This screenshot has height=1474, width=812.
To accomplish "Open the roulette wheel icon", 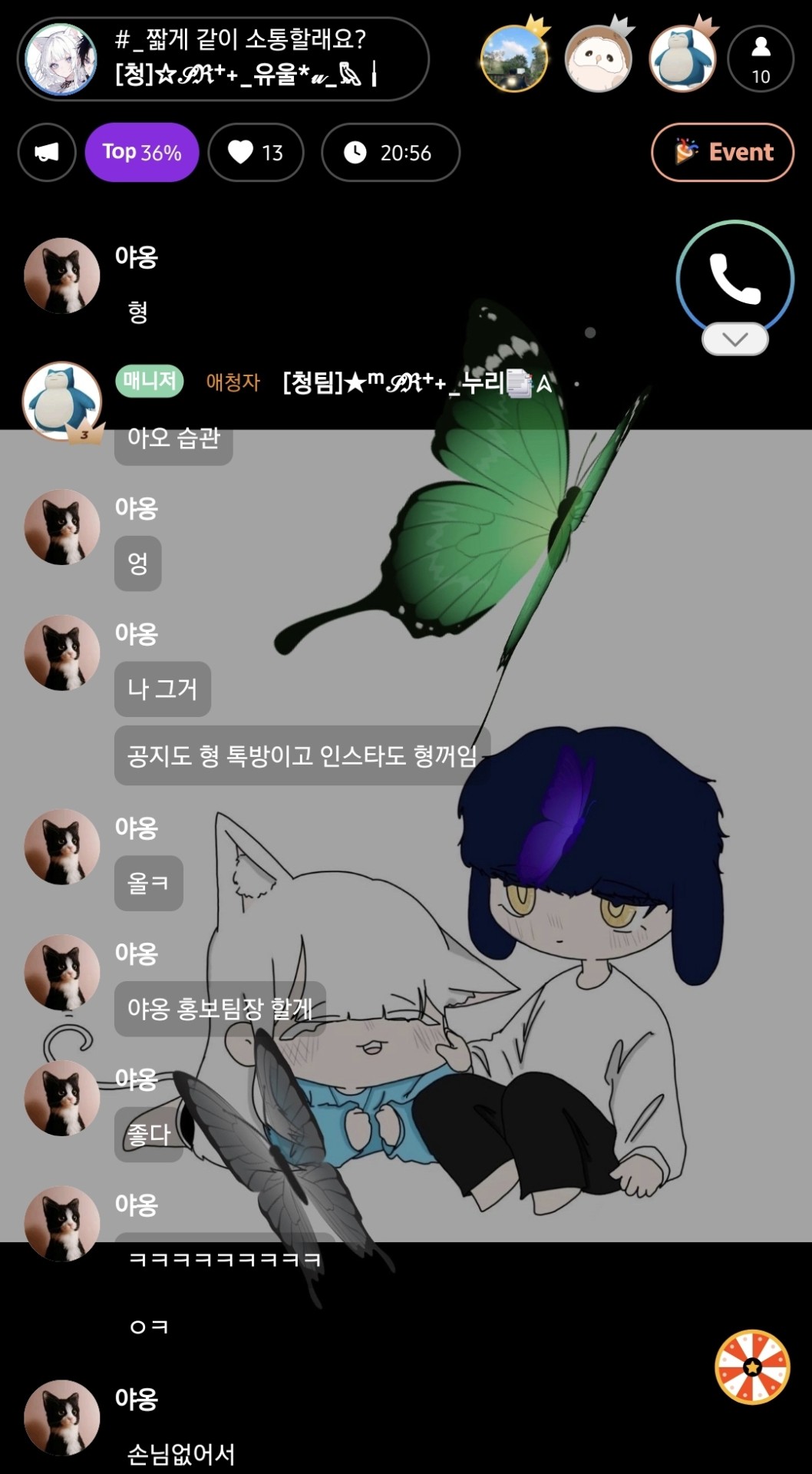I will point(752,1367).
